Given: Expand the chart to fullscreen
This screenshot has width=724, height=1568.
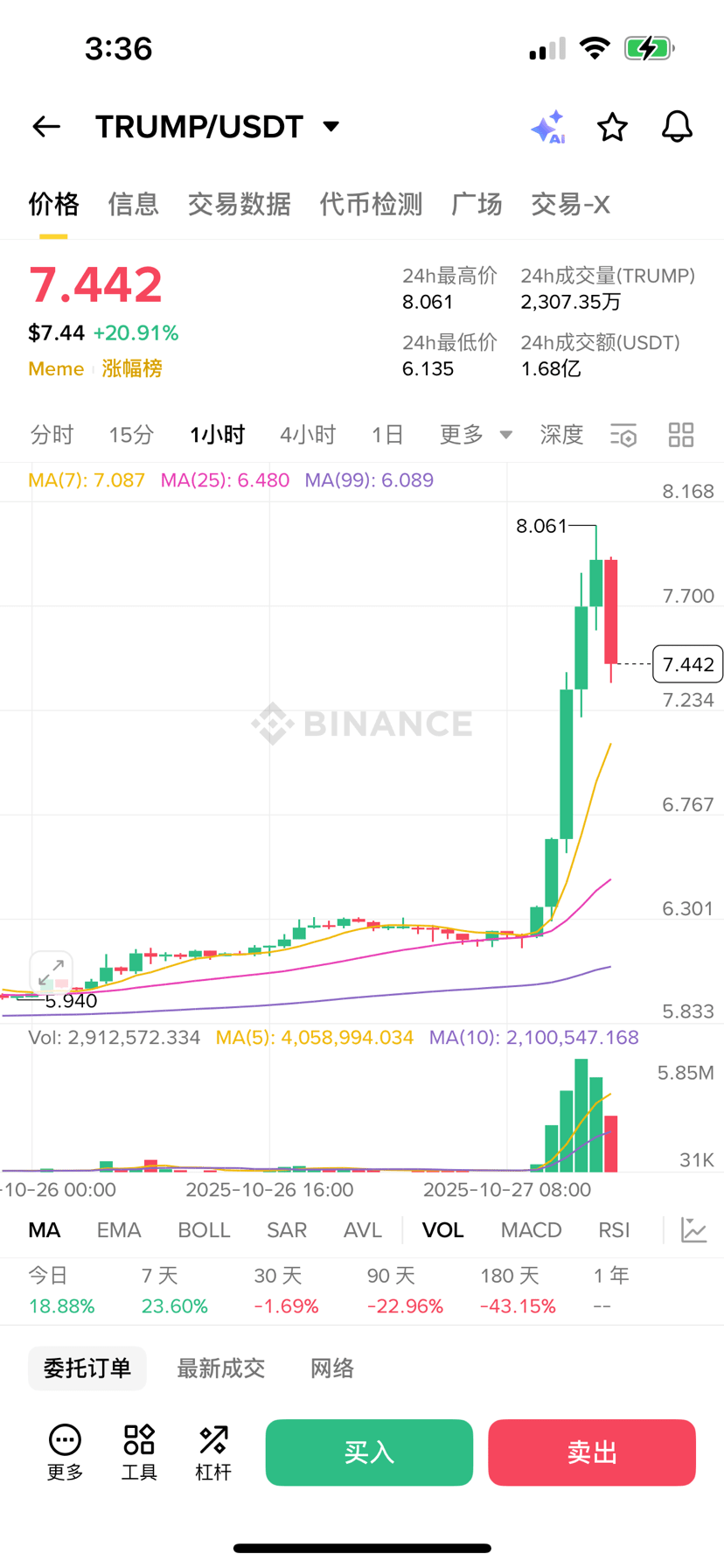Looking at the screenshot, I should pos(51,970).
